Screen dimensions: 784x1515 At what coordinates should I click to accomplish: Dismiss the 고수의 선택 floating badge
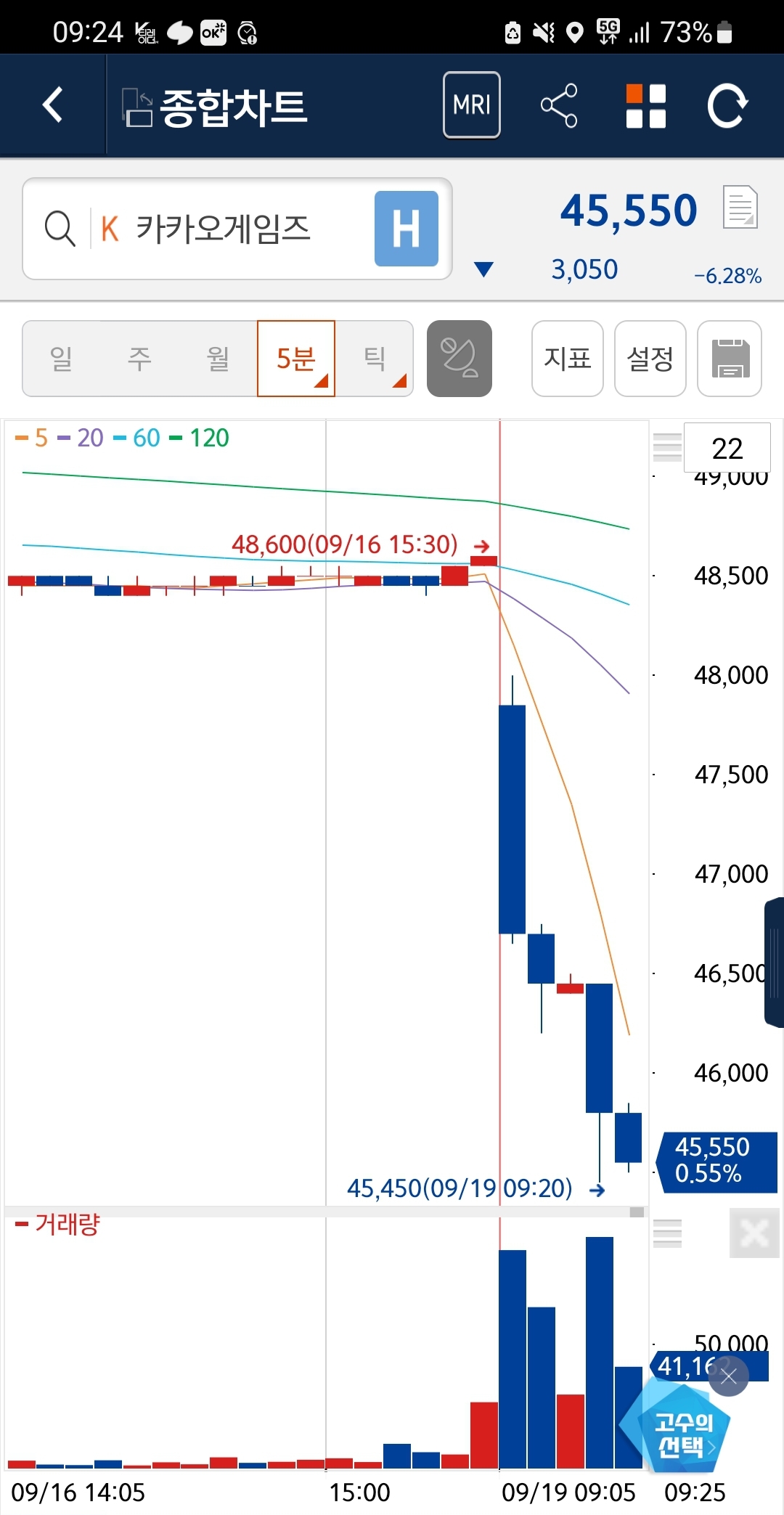(729, 1376)
